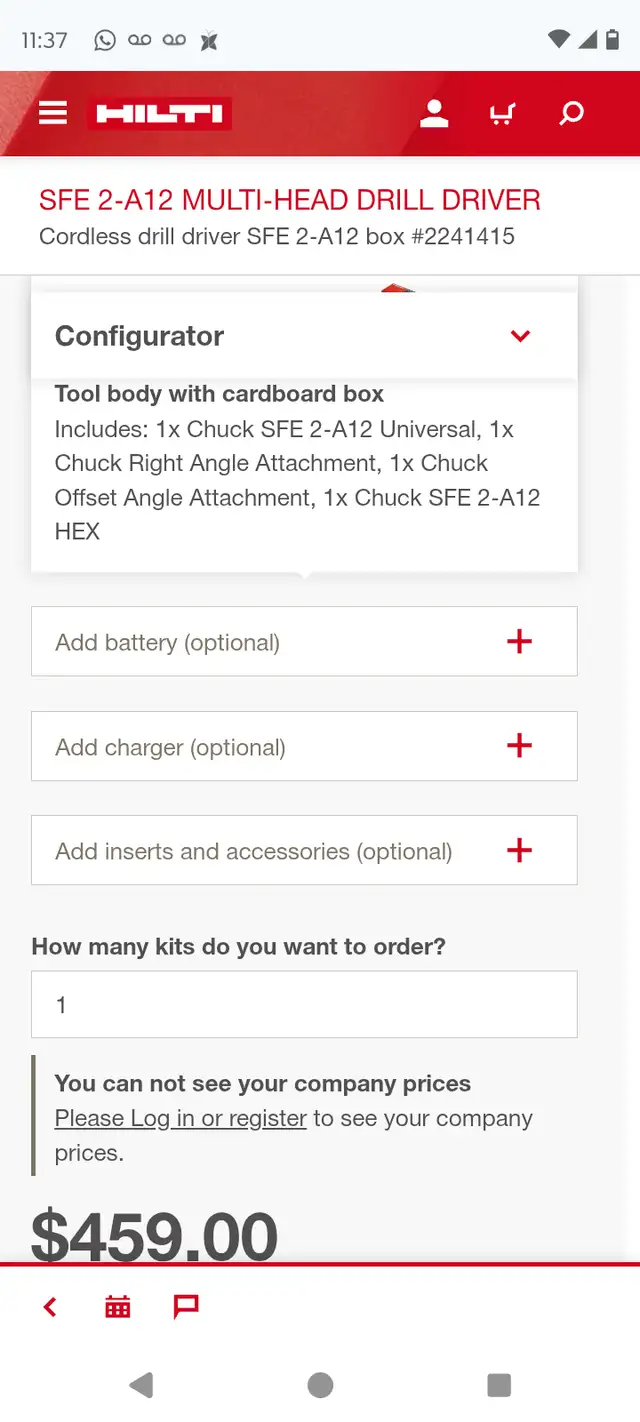640x1422 pixels.
Task: Tap the system home button
Action: tap(320, 1385)
